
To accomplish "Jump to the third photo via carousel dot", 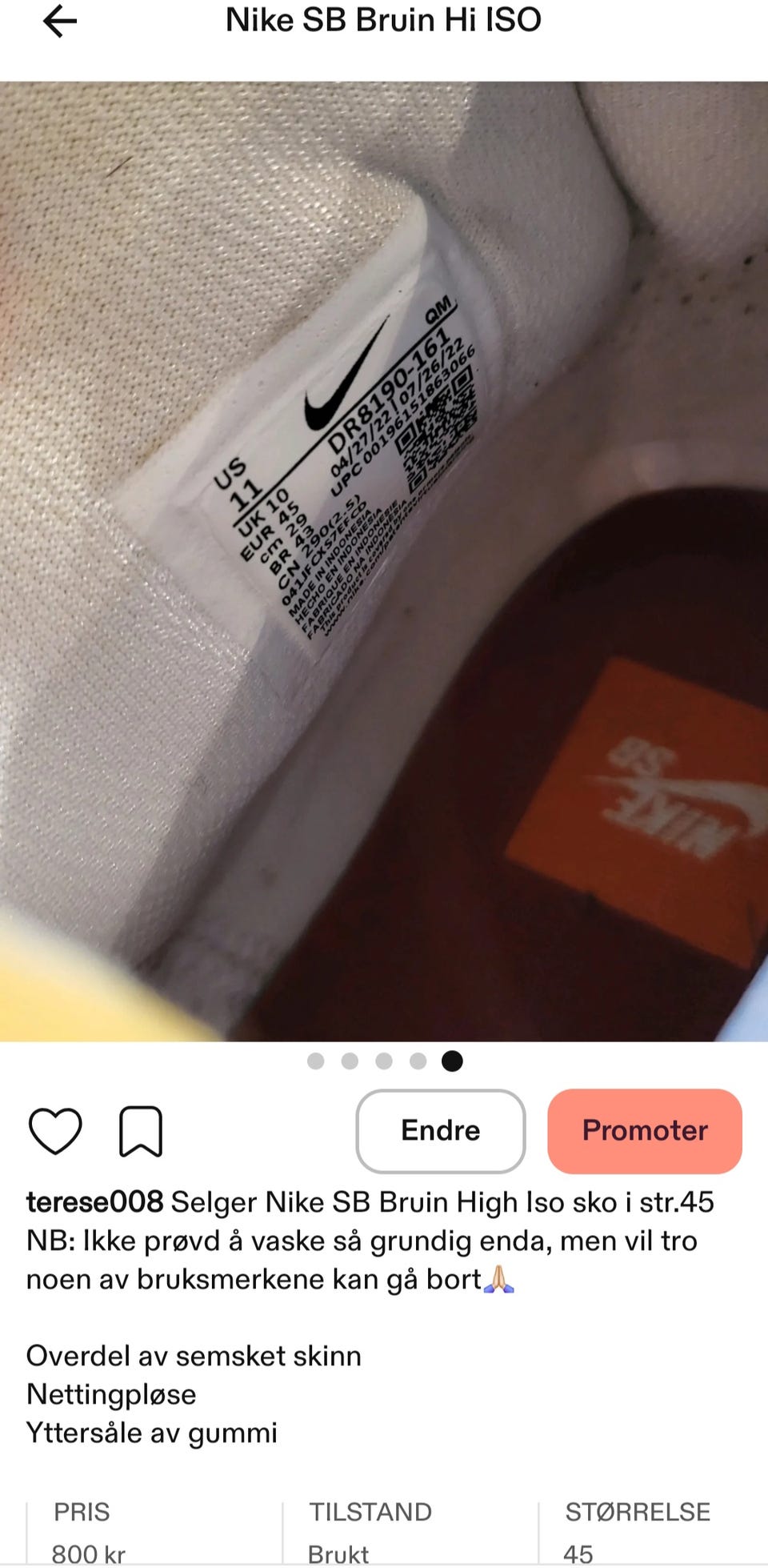I will point(384,1060).
